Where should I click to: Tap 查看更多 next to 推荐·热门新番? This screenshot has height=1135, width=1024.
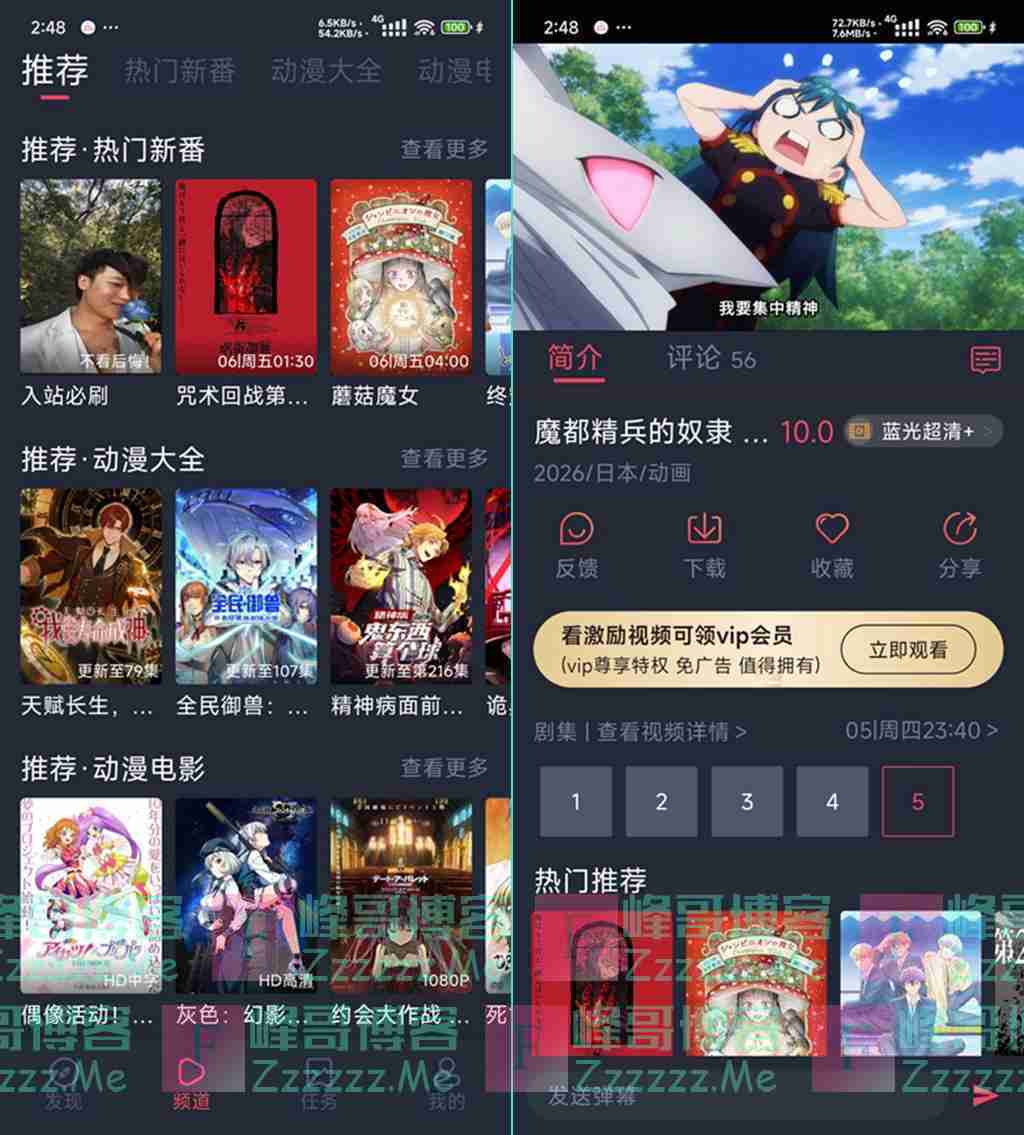coord(444,149)
